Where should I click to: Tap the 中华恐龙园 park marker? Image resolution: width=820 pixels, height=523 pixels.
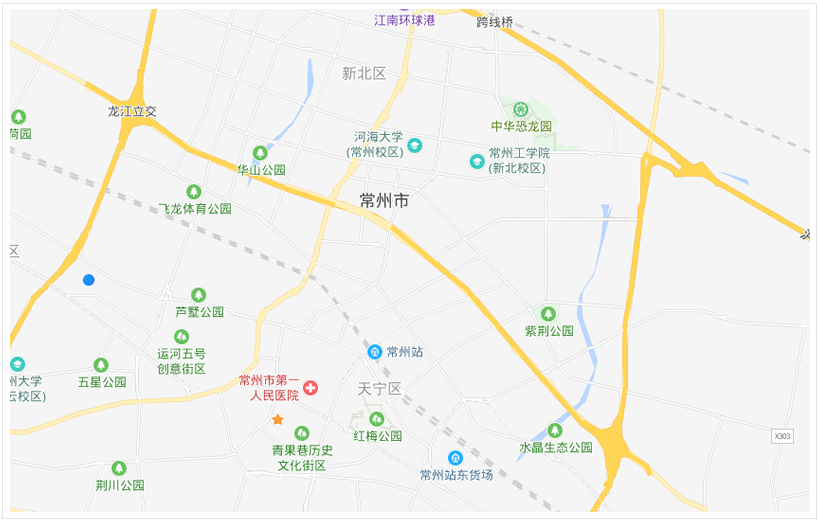click(x=520, y=109)
